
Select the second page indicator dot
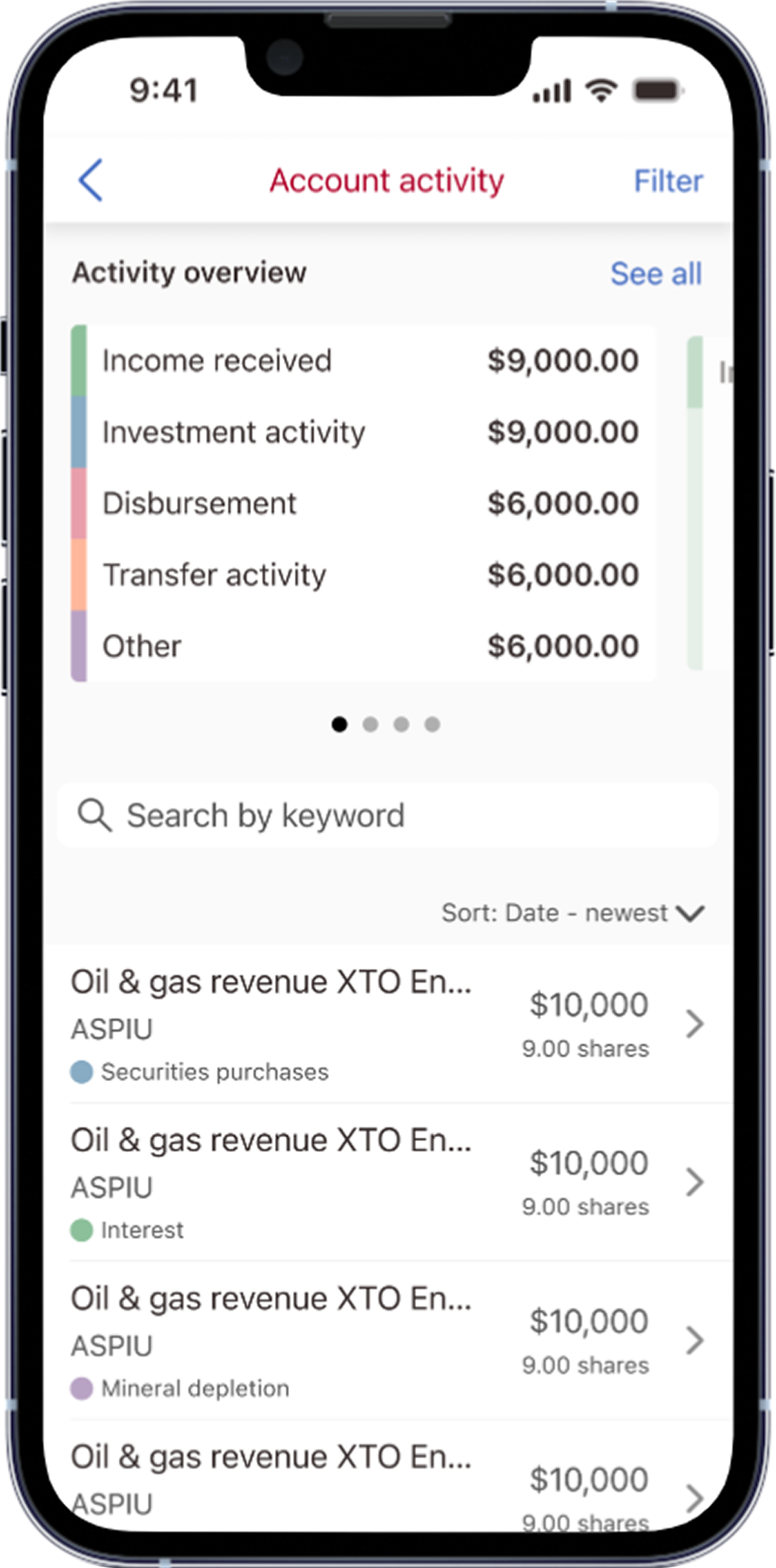pos(370,724)
